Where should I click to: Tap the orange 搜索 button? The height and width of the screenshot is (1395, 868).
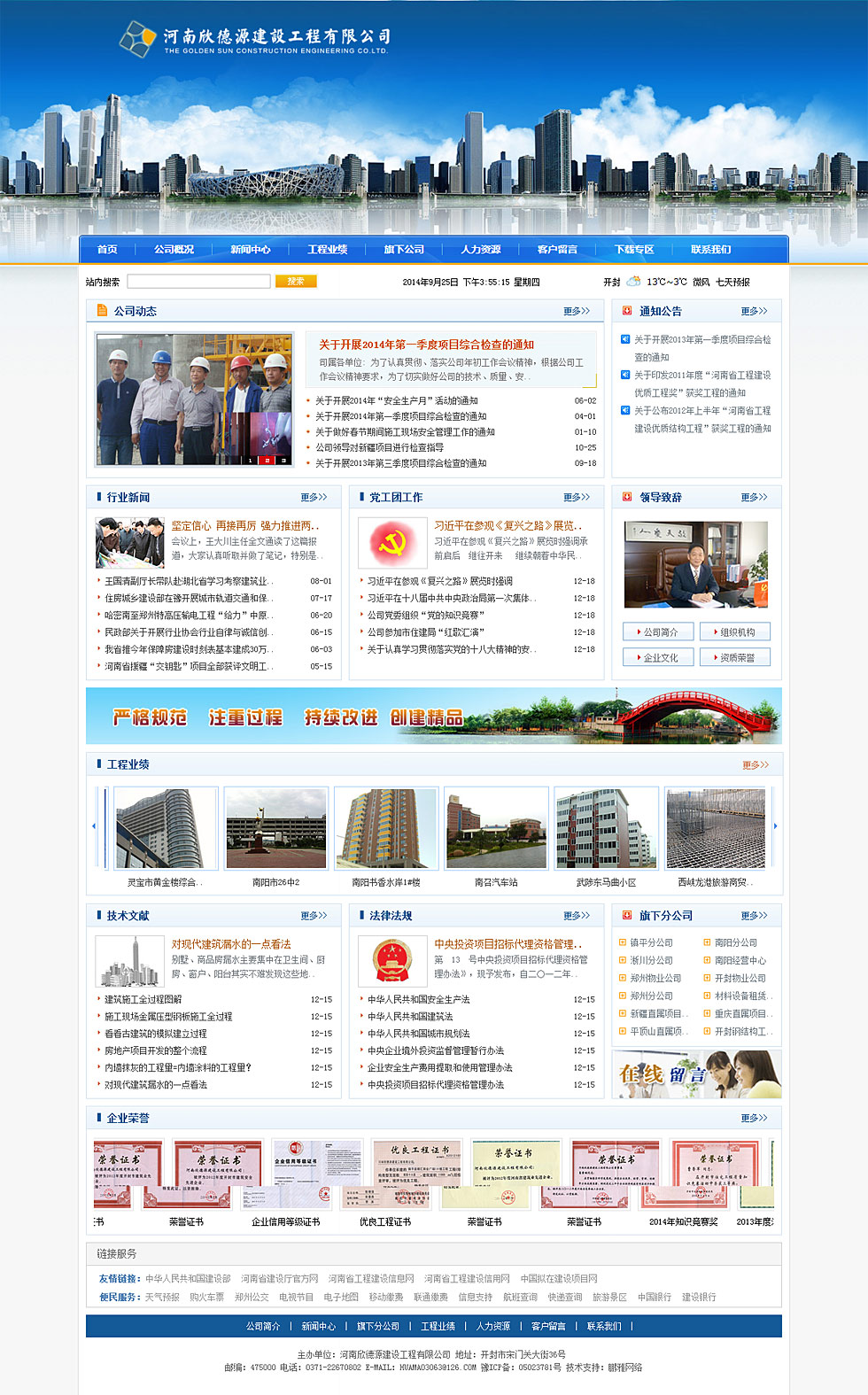pyautogui.click(x=296, y=282)
